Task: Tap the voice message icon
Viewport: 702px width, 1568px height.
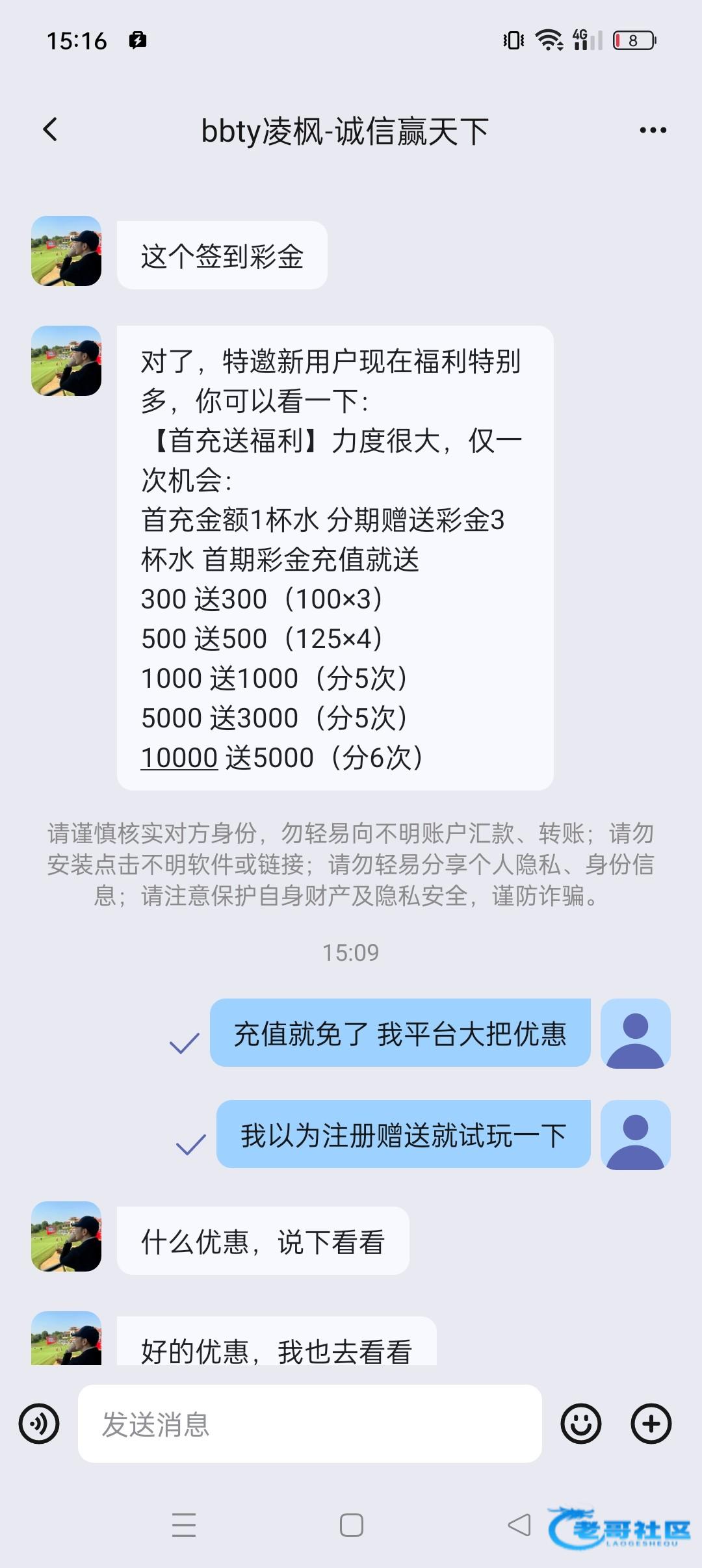Action: [x=39, y=1424]
